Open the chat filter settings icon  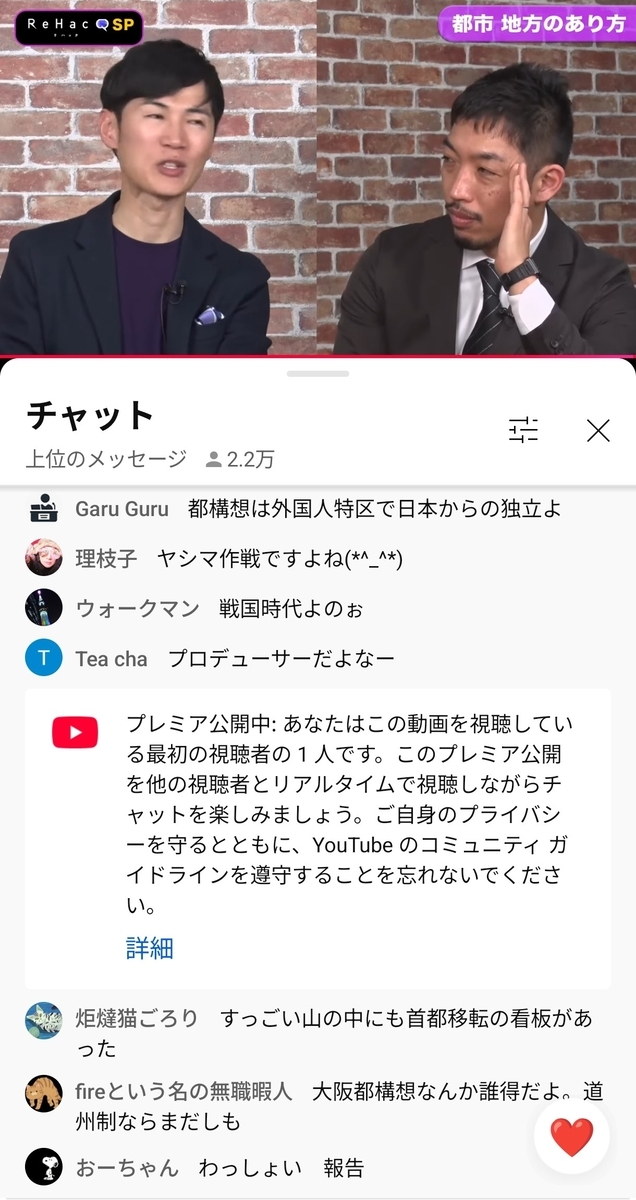click(x=523, y=430)
